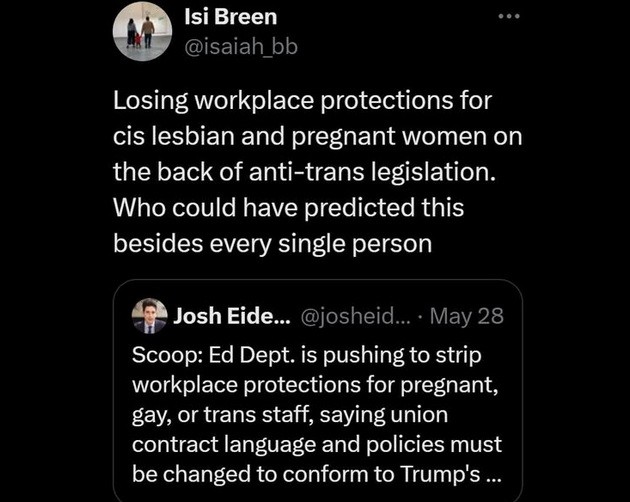Viewport: 630px width, 502px height.
Task: Open the @isaiah_bb profile handle
Action: pos(241,46)
